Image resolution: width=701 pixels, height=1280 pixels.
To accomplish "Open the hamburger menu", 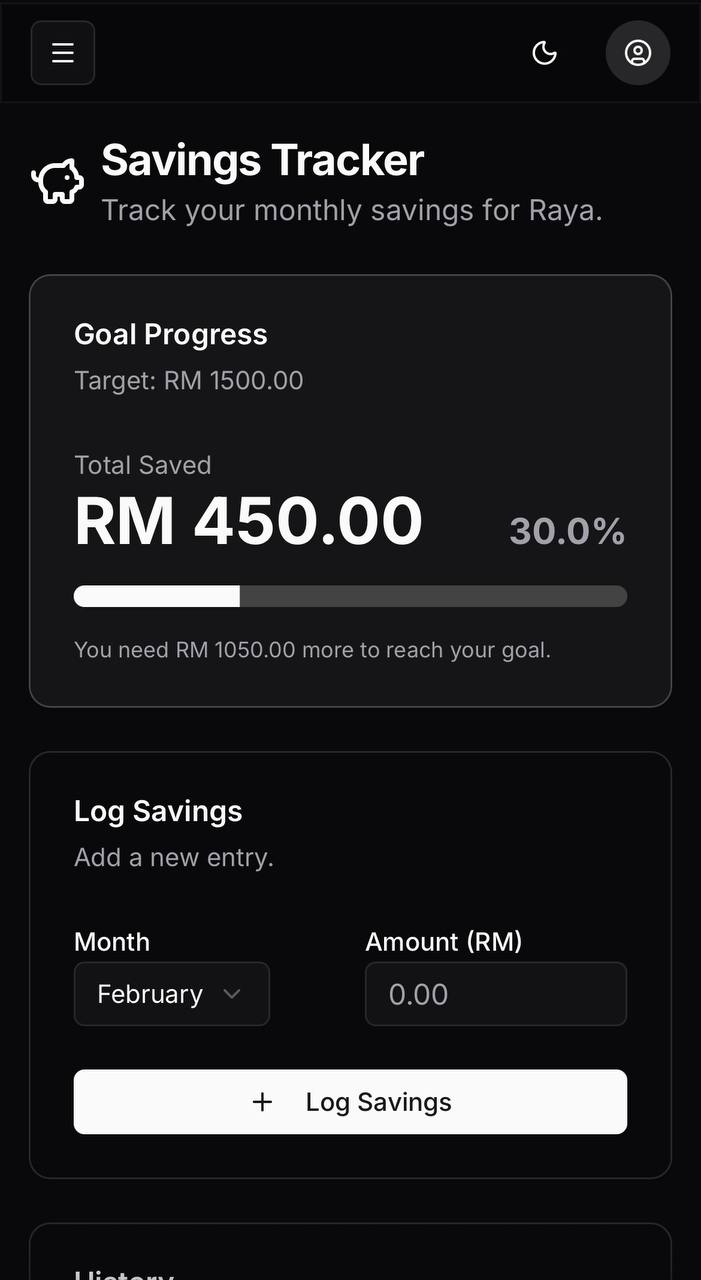I will pyautogui.click(x=63, y=53).
